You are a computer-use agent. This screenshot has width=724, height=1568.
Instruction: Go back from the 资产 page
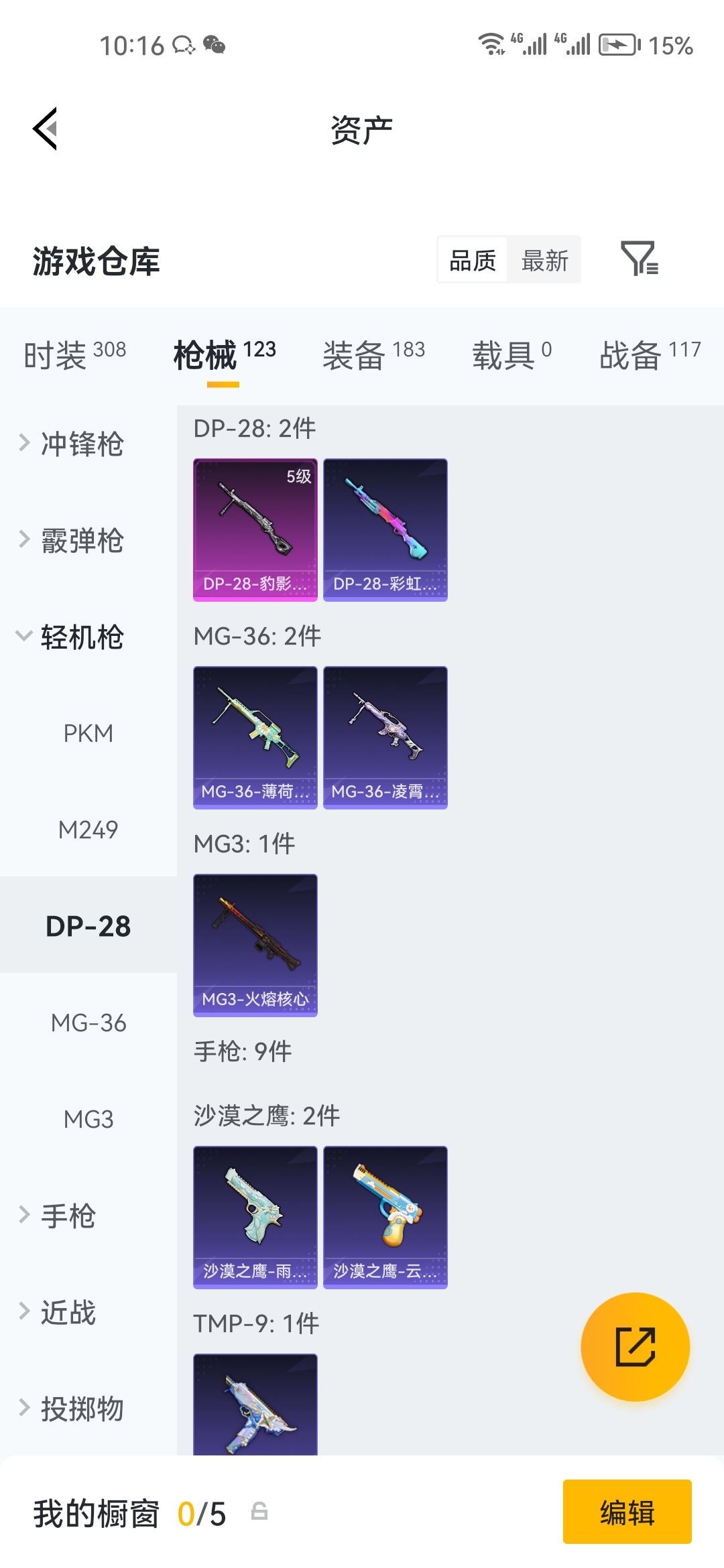click(46, 129)
